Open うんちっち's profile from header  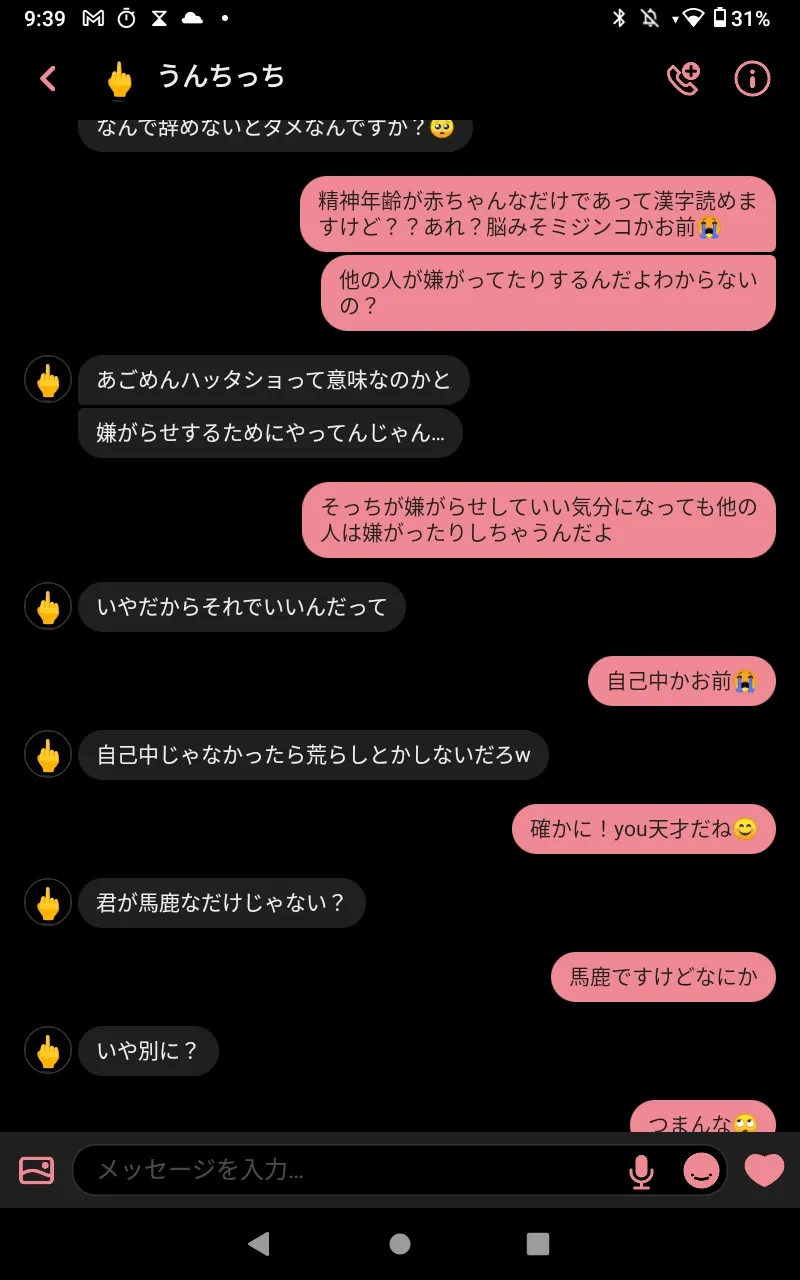[220, 77]
